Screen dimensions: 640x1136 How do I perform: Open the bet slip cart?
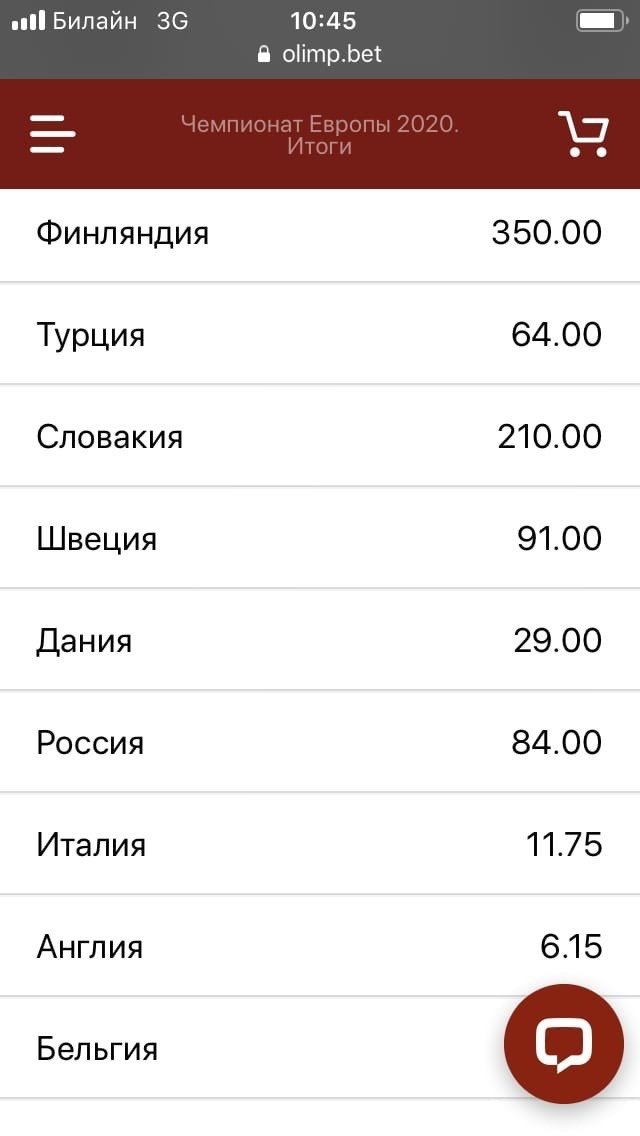click(x=582, y=133)
